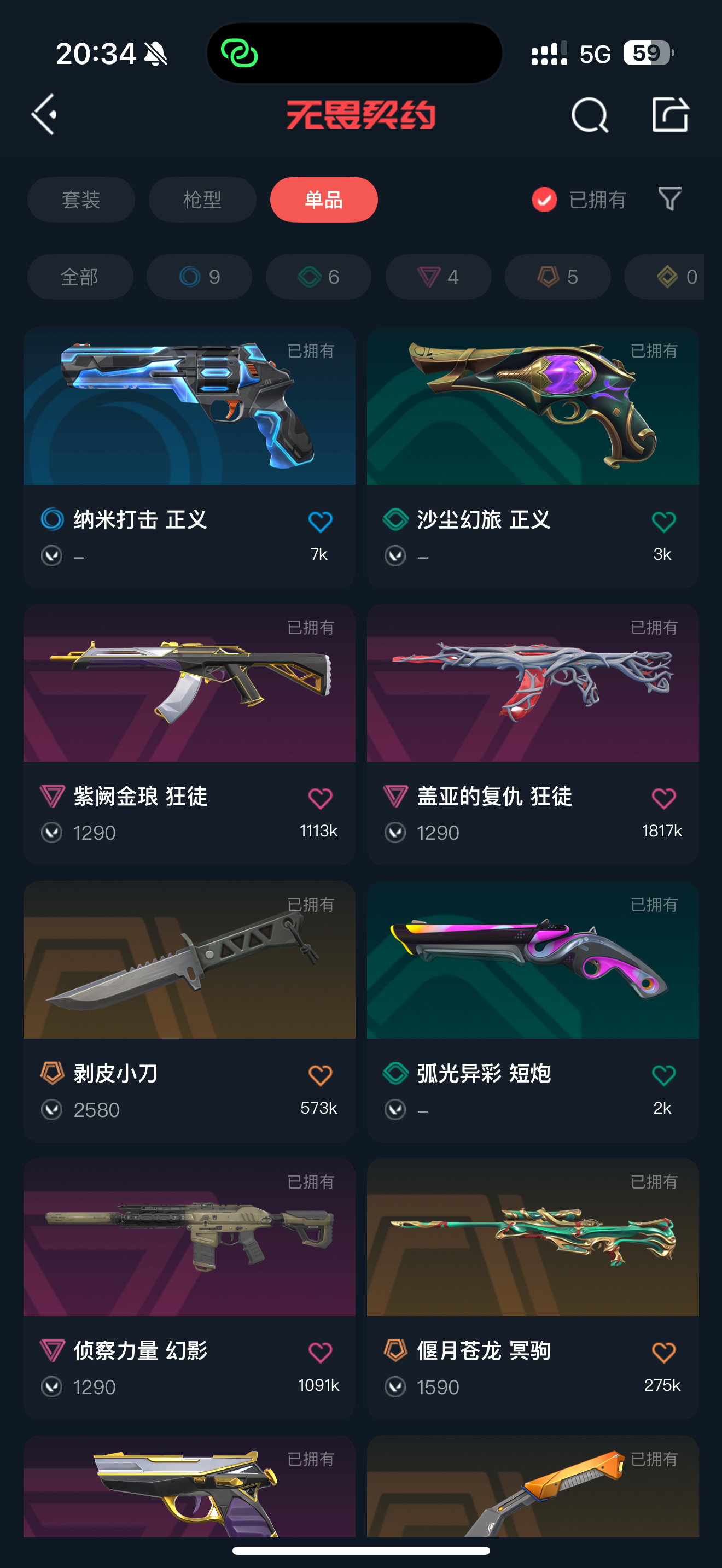
Task: Filter by the pink tier chip showing 4
Action: [x=438, y=277]
